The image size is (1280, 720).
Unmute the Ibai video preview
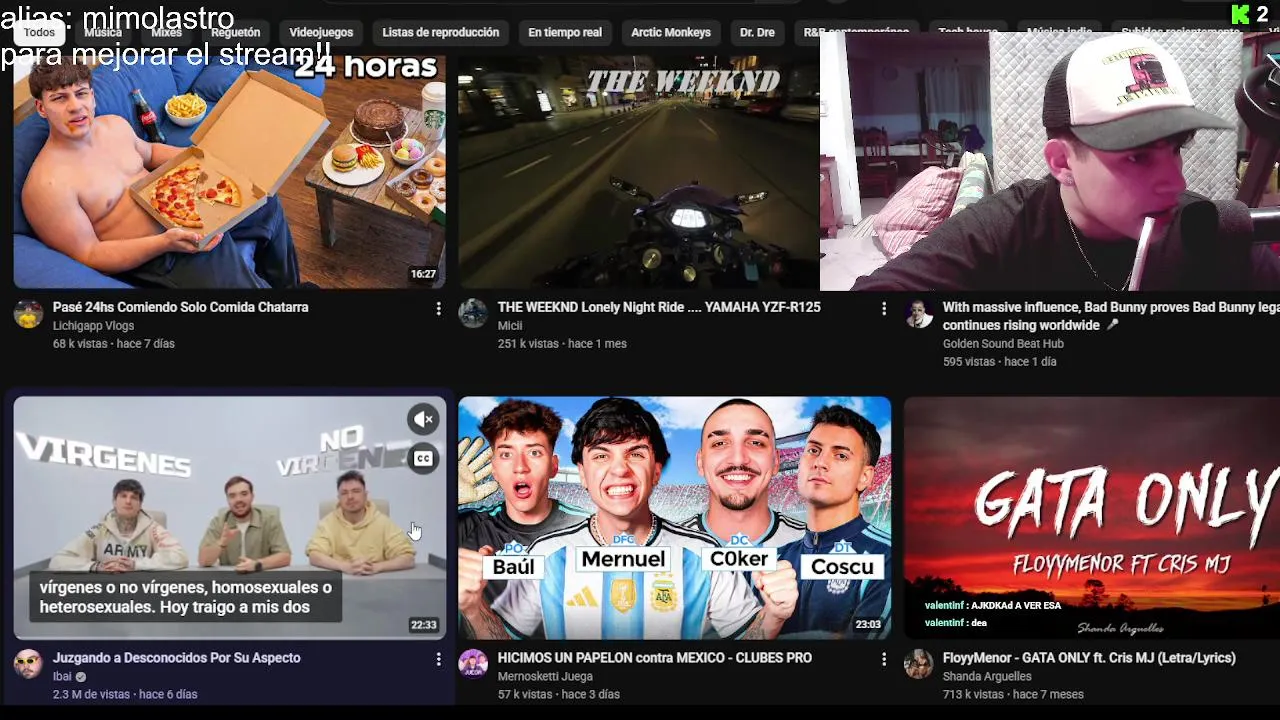[424, 419]
